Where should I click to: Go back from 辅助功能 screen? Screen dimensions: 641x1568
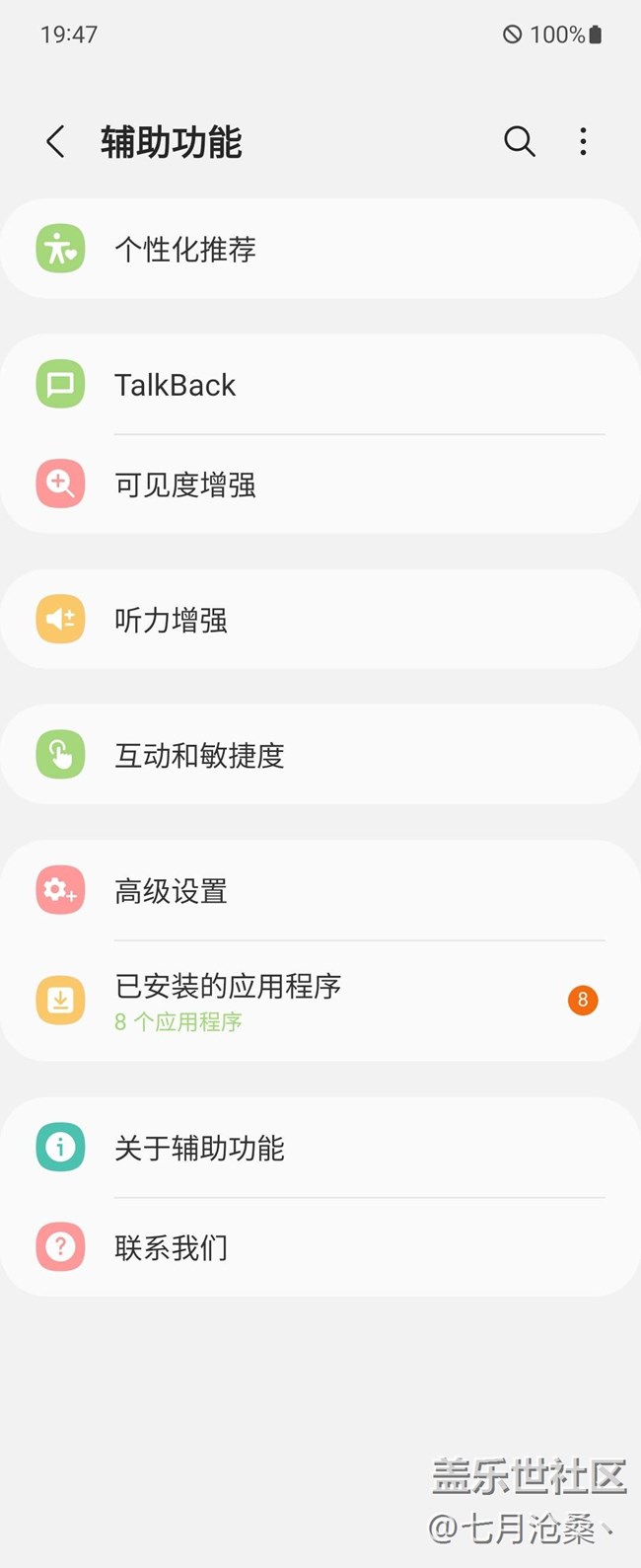(x=56, y=142)
